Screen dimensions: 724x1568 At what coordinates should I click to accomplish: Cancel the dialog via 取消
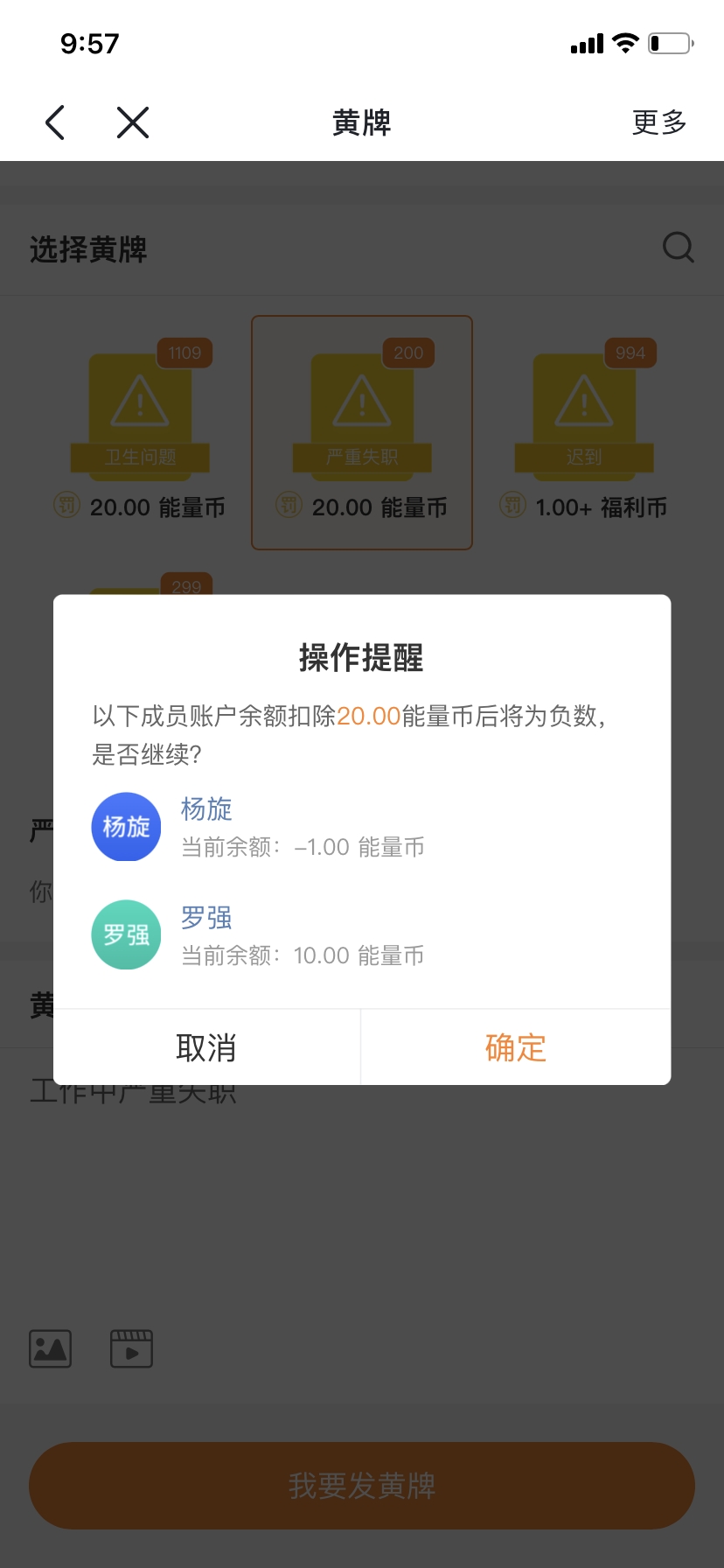[206, 1047]
